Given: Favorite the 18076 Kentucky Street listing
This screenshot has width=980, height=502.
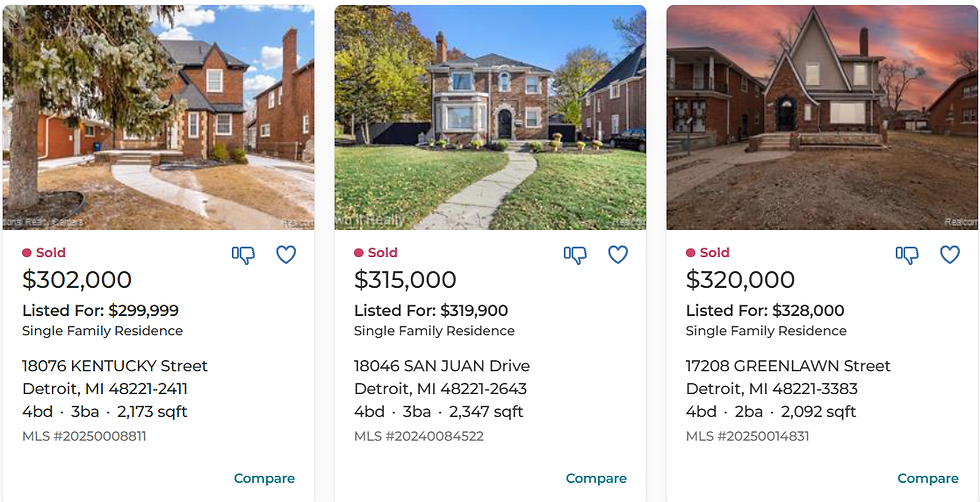Looking at the screenshot, I should coord(286,255).
